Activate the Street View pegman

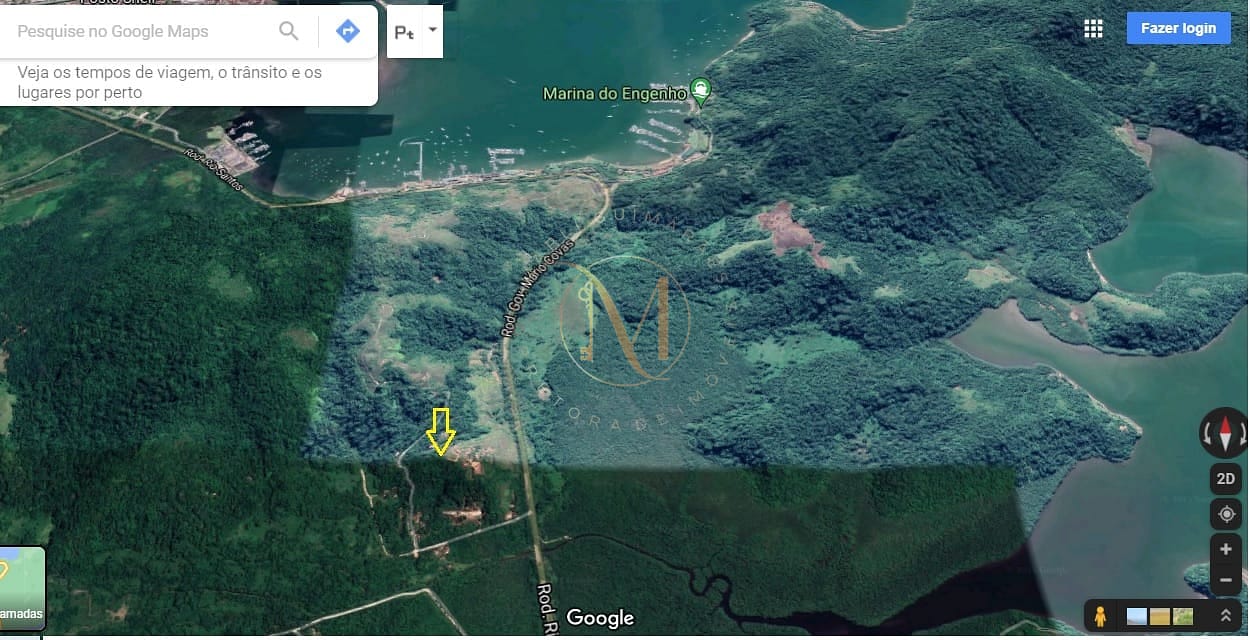[1100, 616]
